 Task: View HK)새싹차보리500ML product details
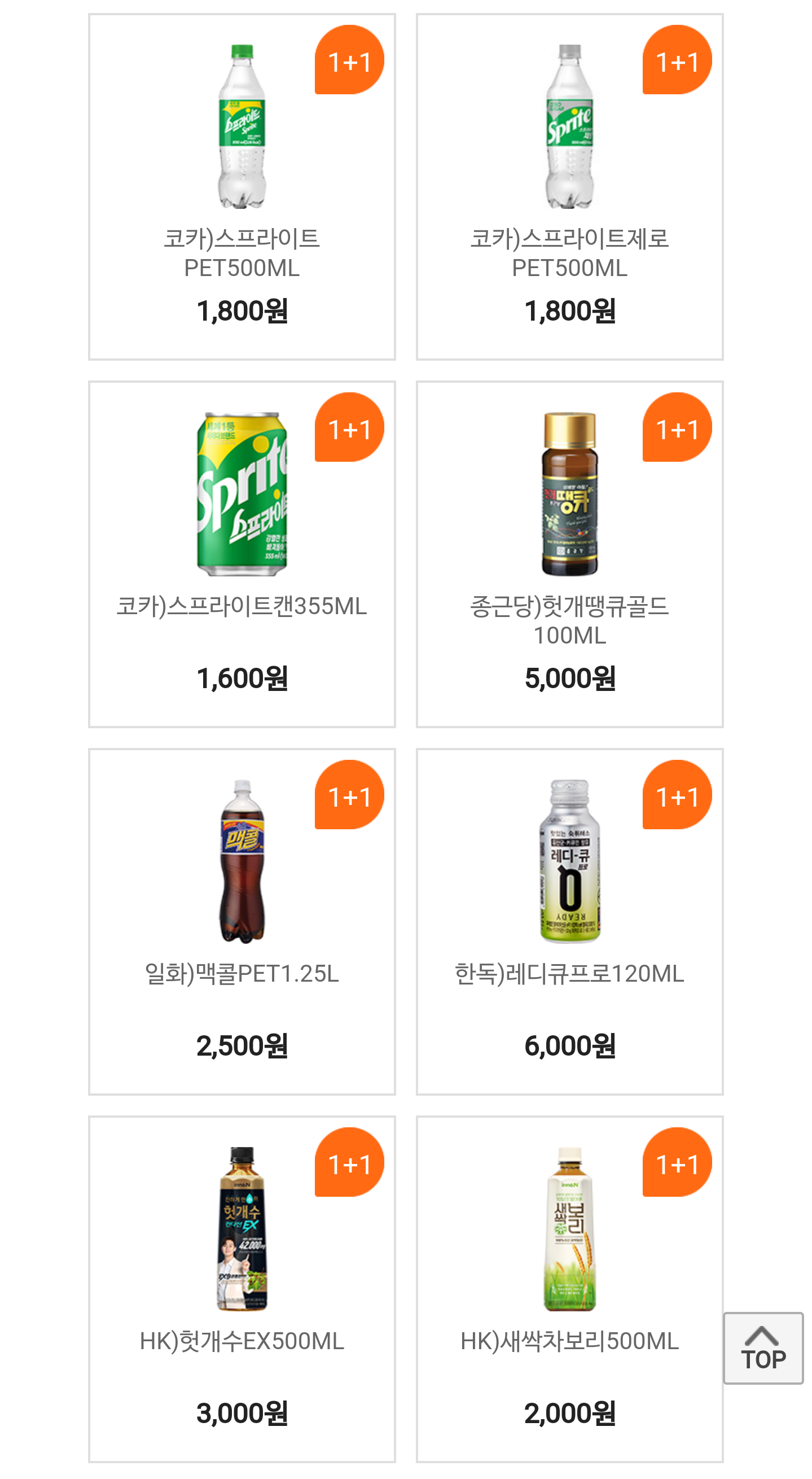click(x=569, y=1289)
